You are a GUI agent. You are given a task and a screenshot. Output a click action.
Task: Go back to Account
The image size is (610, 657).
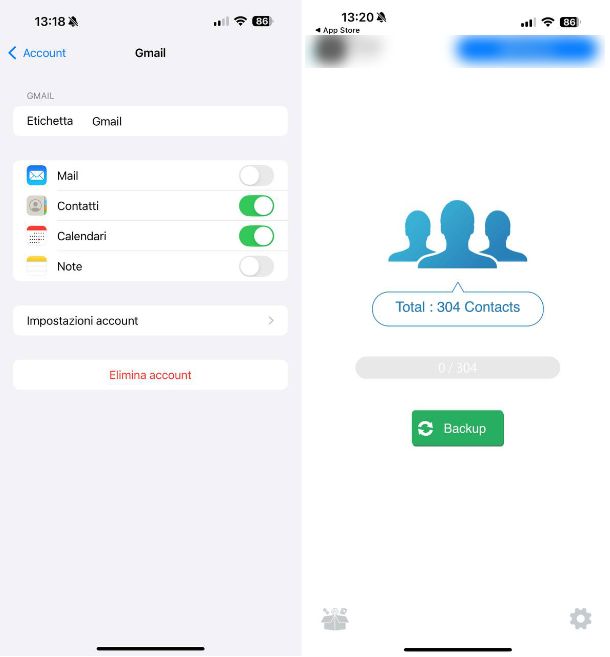37,53
